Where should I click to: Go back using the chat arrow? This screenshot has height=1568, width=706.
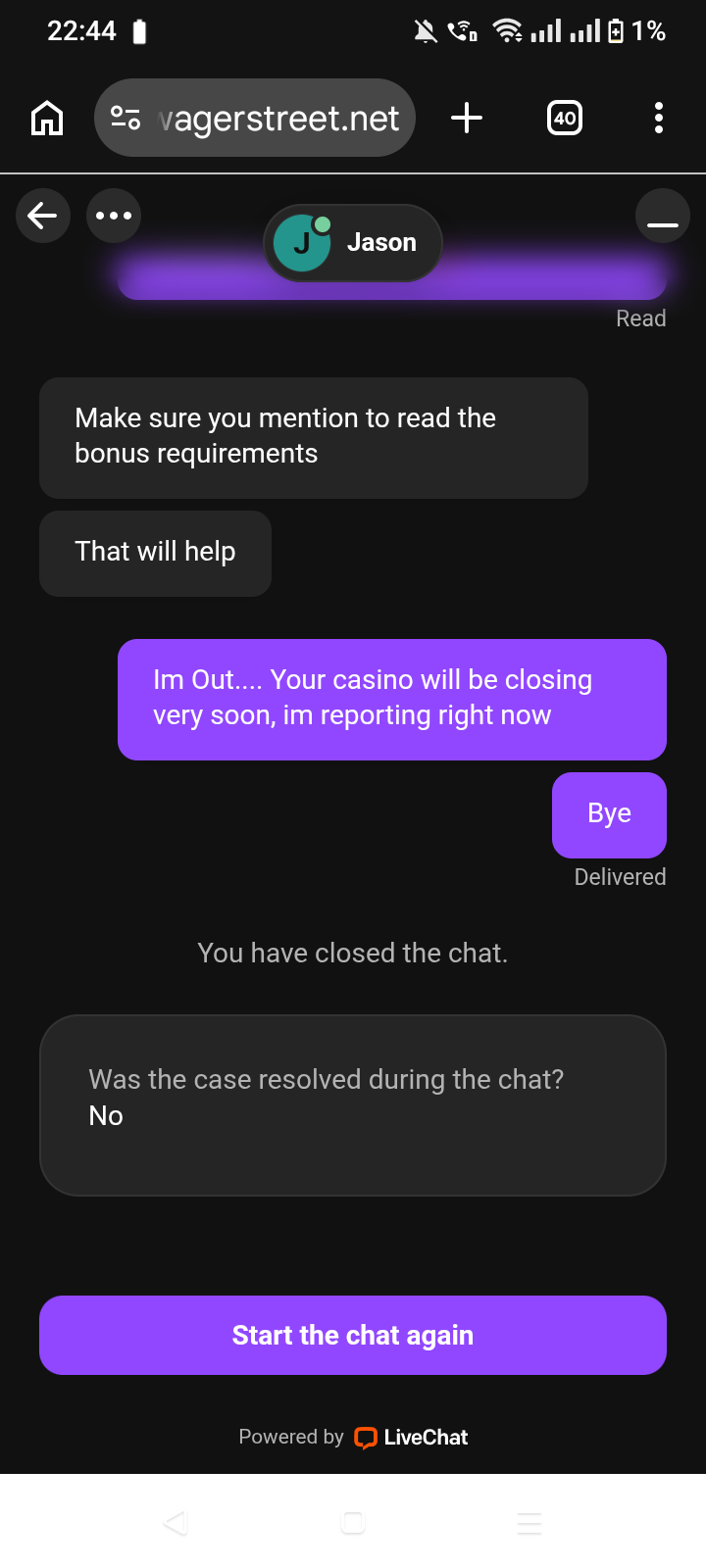click(43, 216)
